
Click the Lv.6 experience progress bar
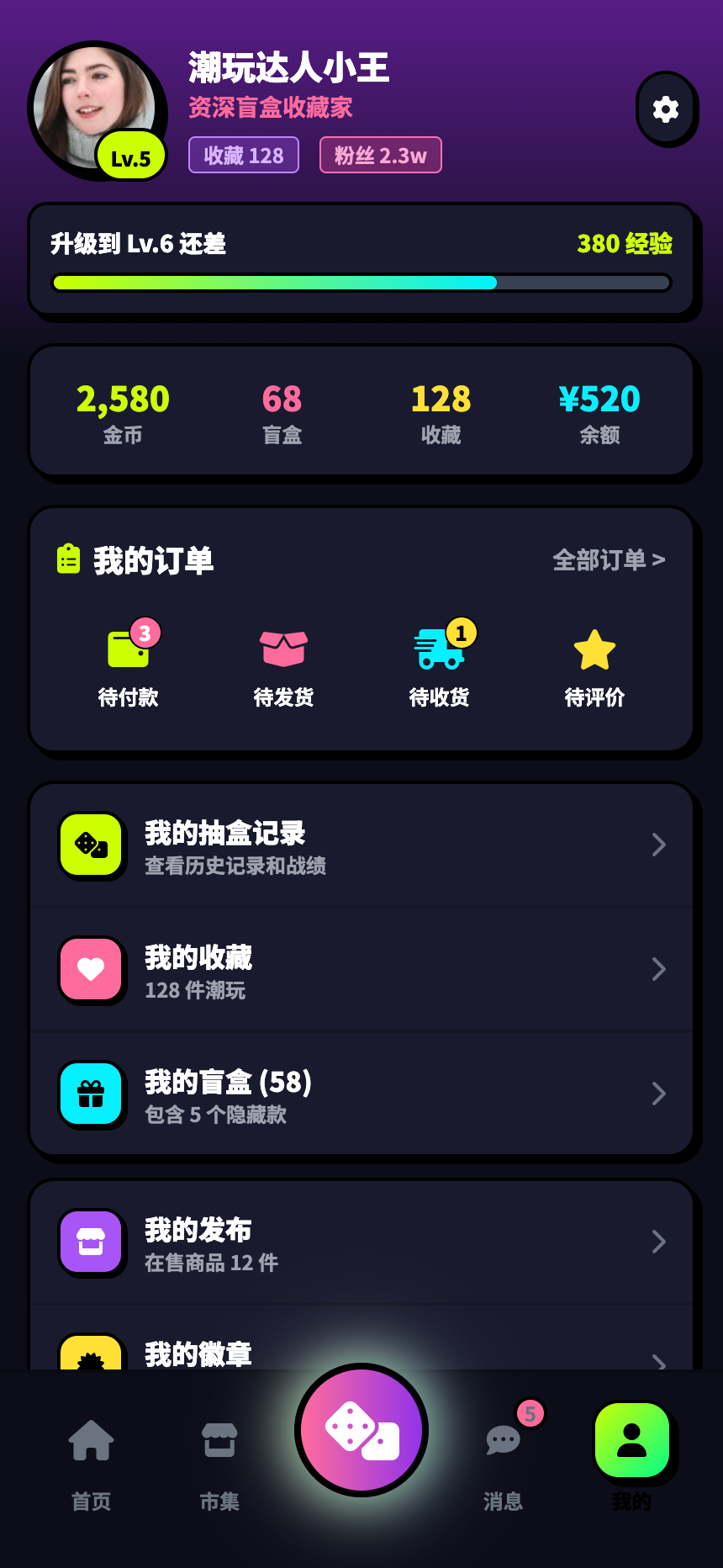point(361,283)
